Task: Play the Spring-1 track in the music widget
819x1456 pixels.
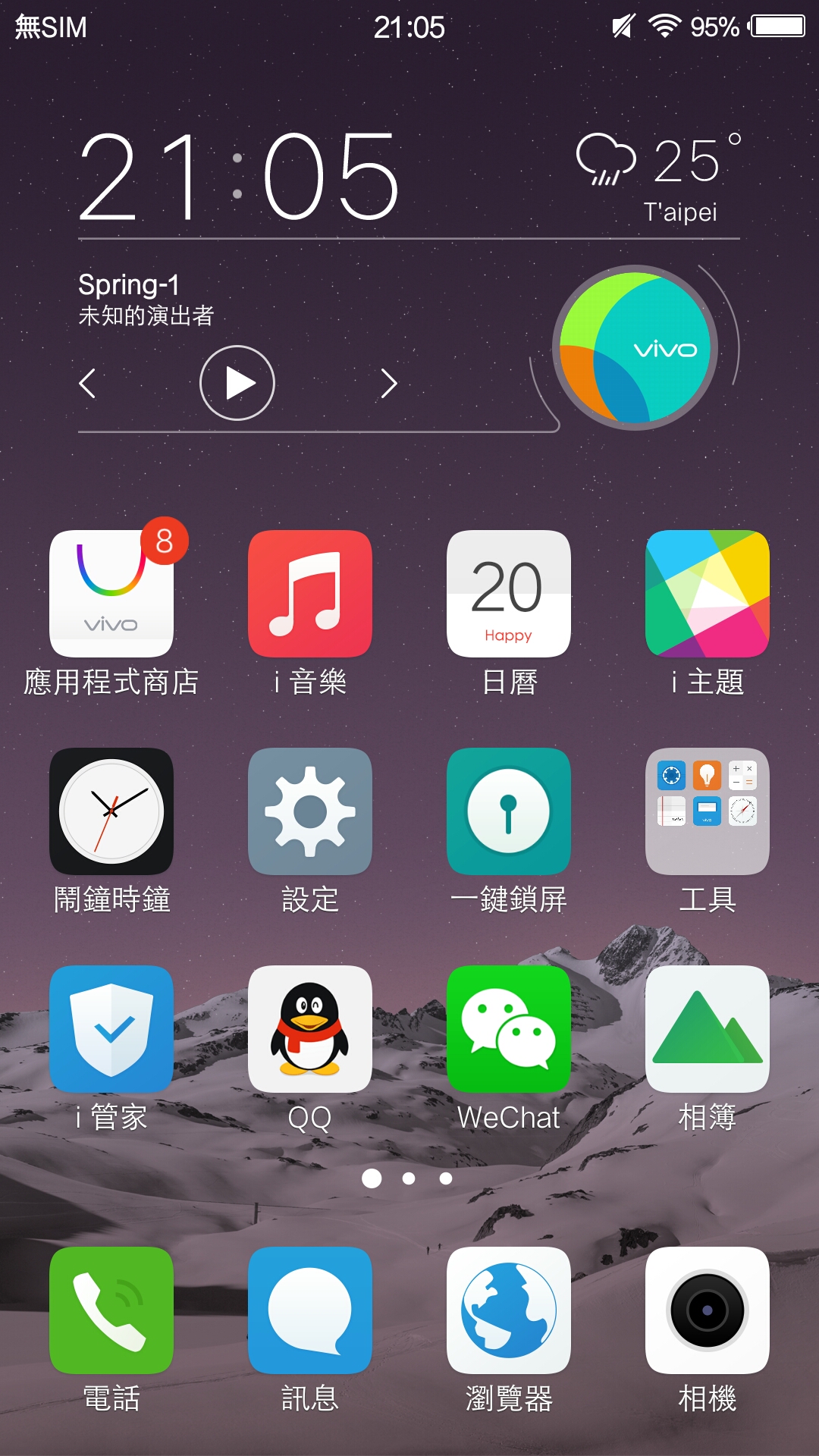Action: coord(237,383)
